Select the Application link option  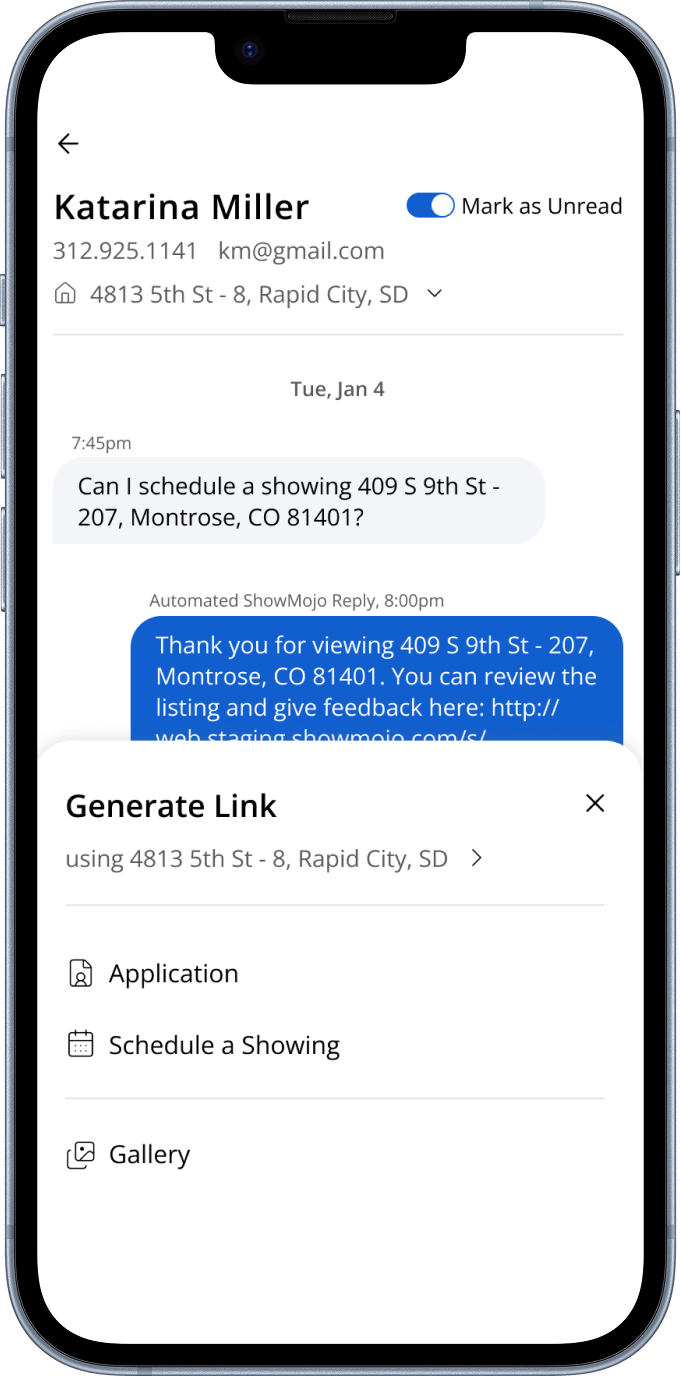173,974
